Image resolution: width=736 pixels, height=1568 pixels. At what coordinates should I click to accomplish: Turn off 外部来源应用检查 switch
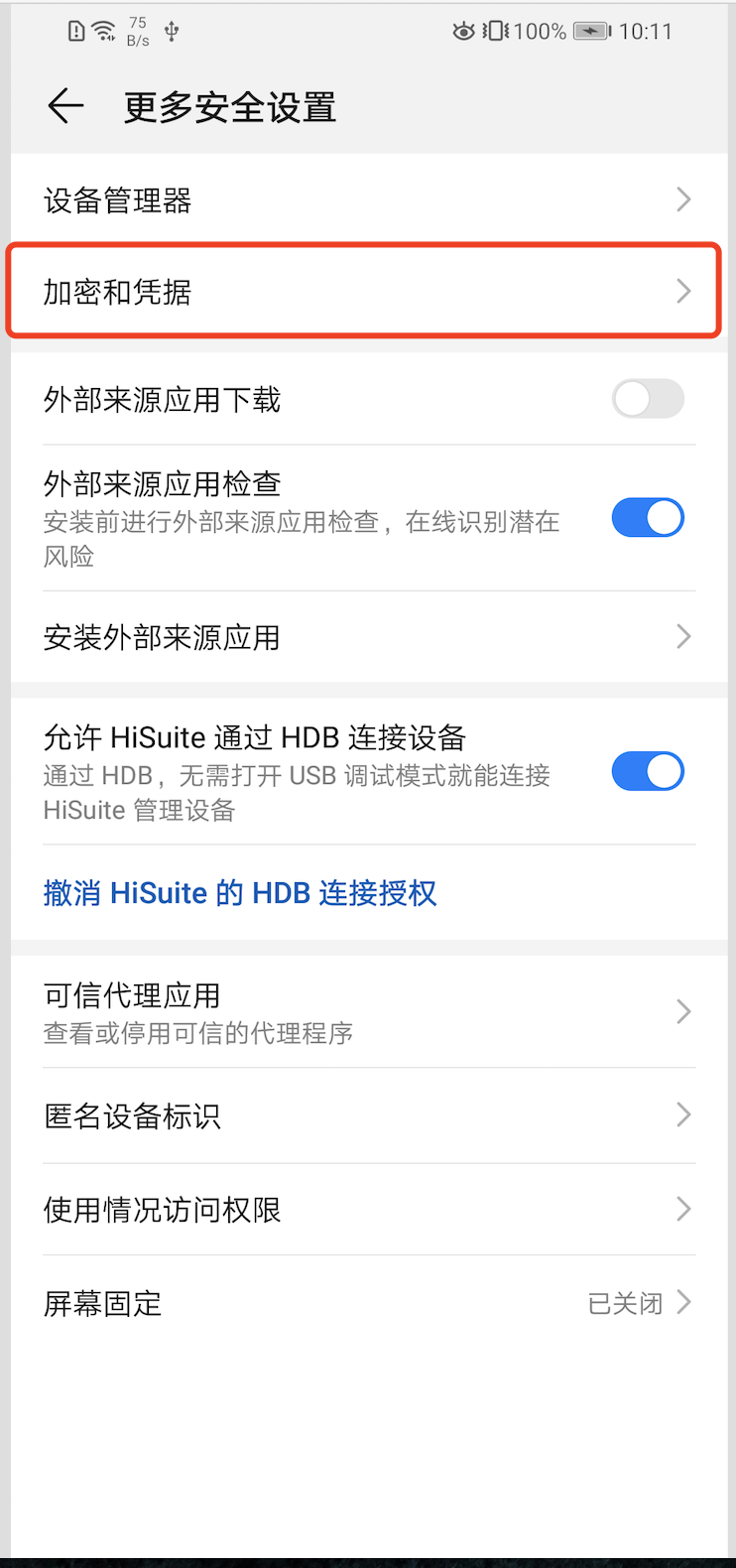648,518
